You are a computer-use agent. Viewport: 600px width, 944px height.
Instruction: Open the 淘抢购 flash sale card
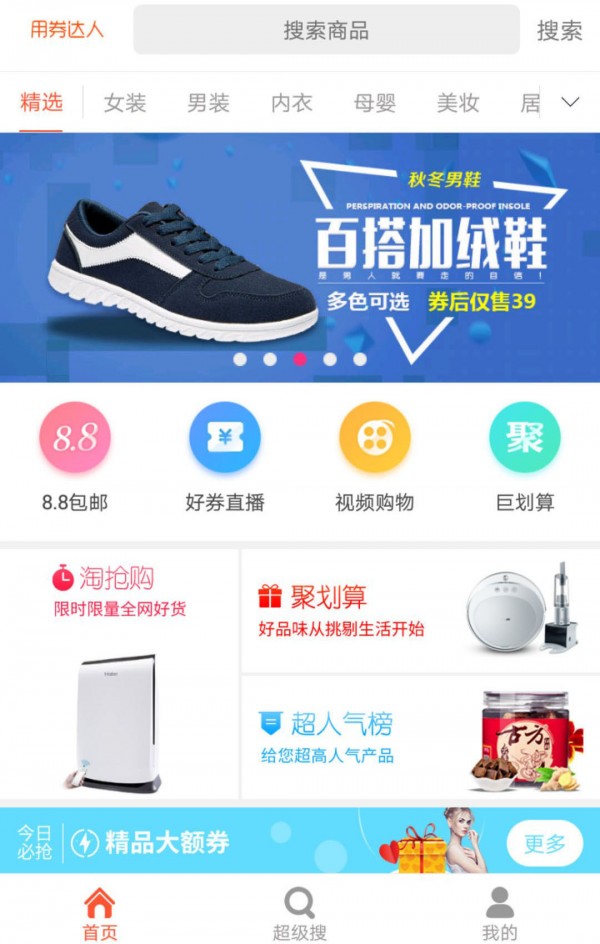119,673
